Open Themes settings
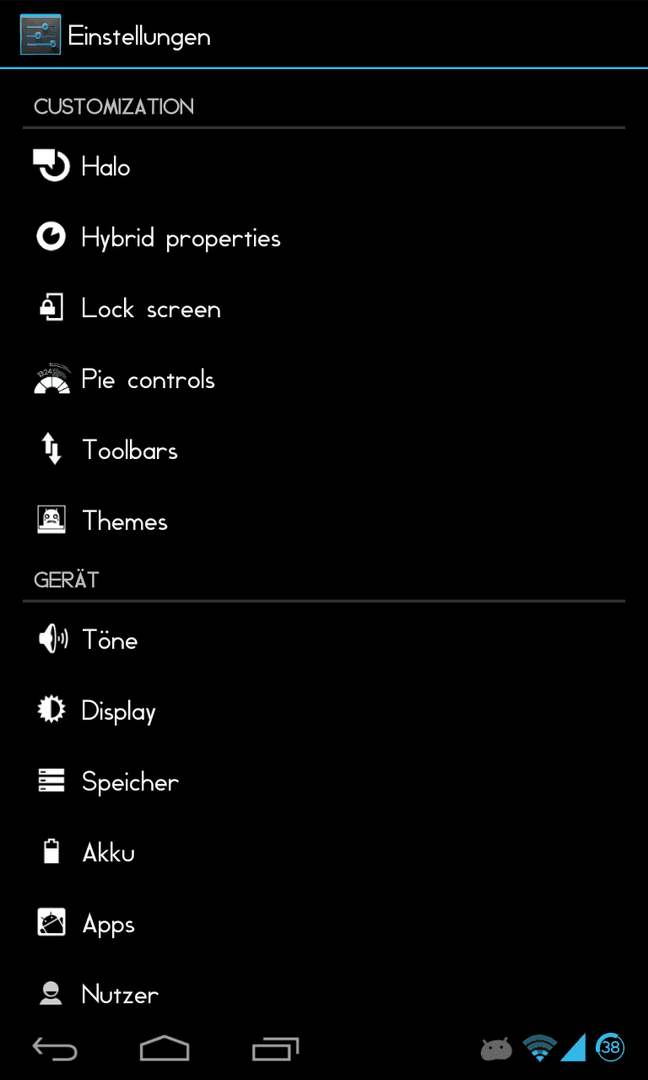Screen dimensions: 648x1080 [324, 521]
